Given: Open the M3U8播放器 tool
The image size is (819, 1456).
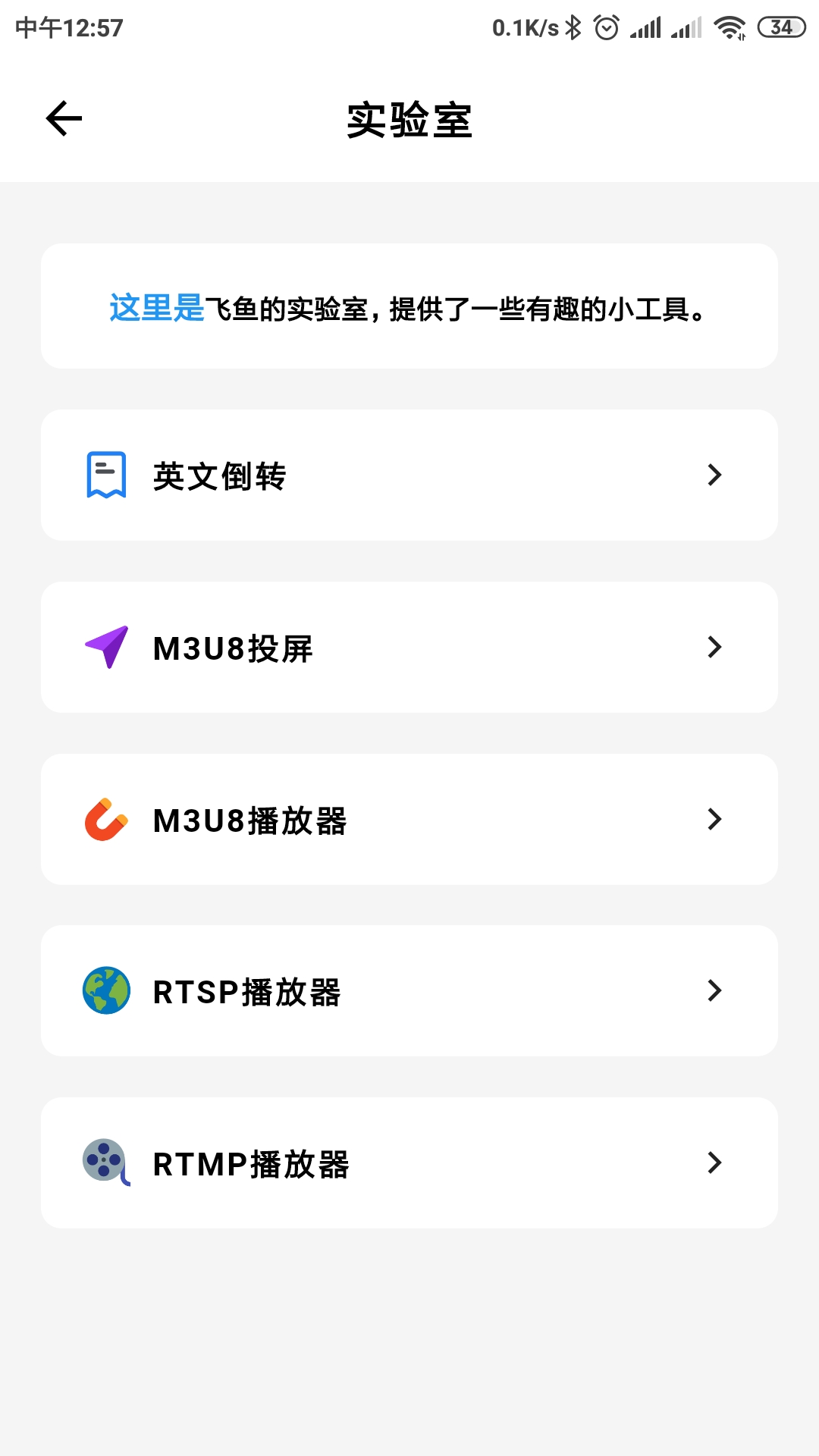Looking at the screenshot, I should (x=409, y=820).
